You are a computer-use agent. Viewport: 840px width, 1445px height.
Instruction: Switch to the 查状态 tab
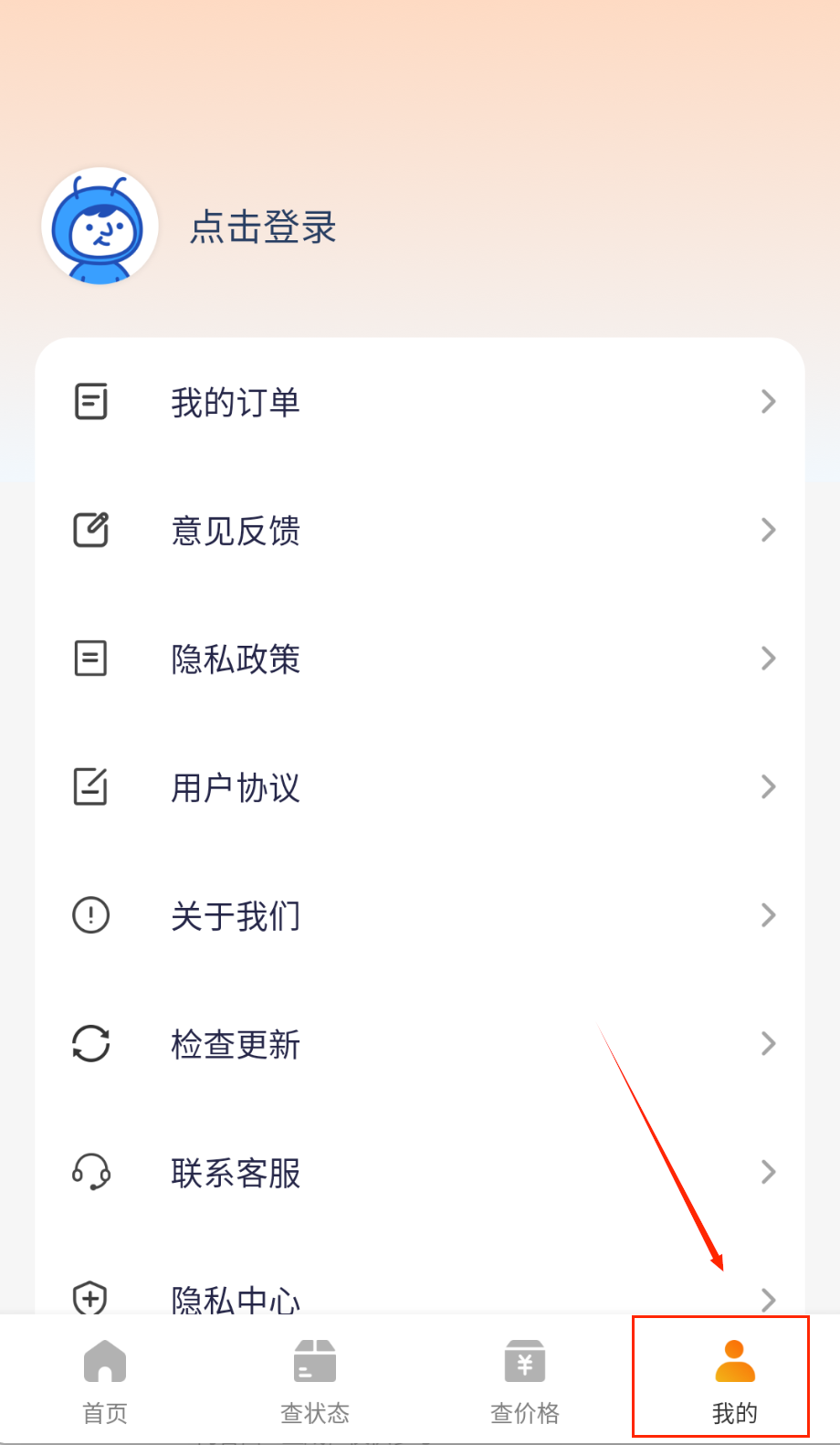[315, 1381]
